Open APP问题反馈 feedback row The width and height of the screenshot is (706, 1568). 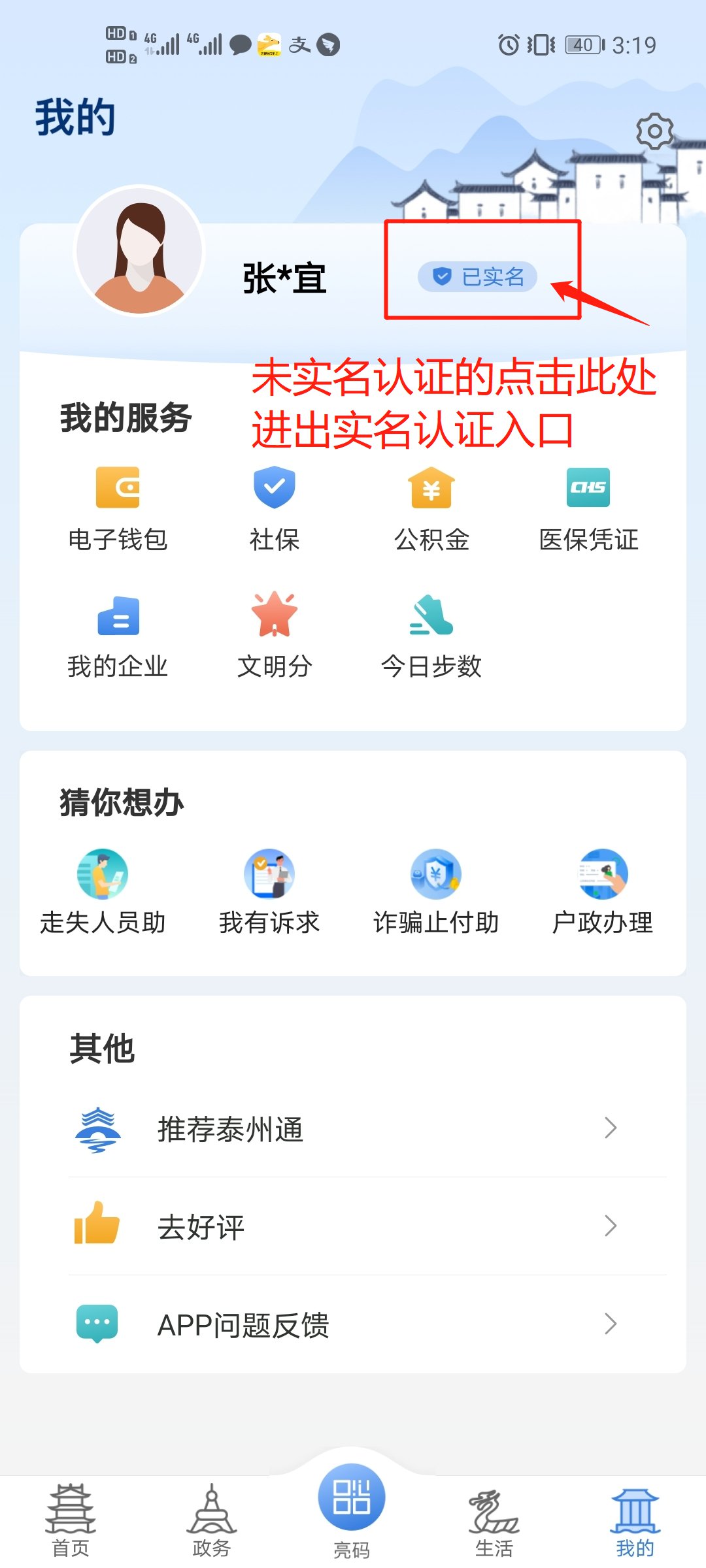[353, 1324]
